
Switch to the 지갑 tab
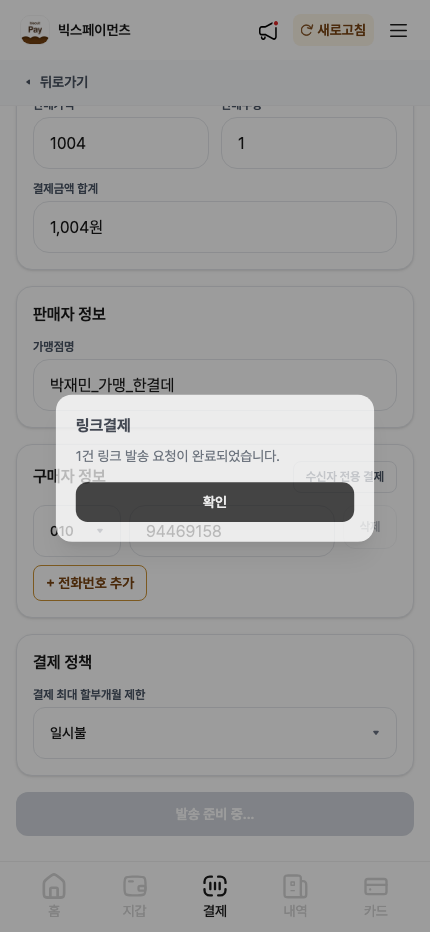tap(134, 895)
